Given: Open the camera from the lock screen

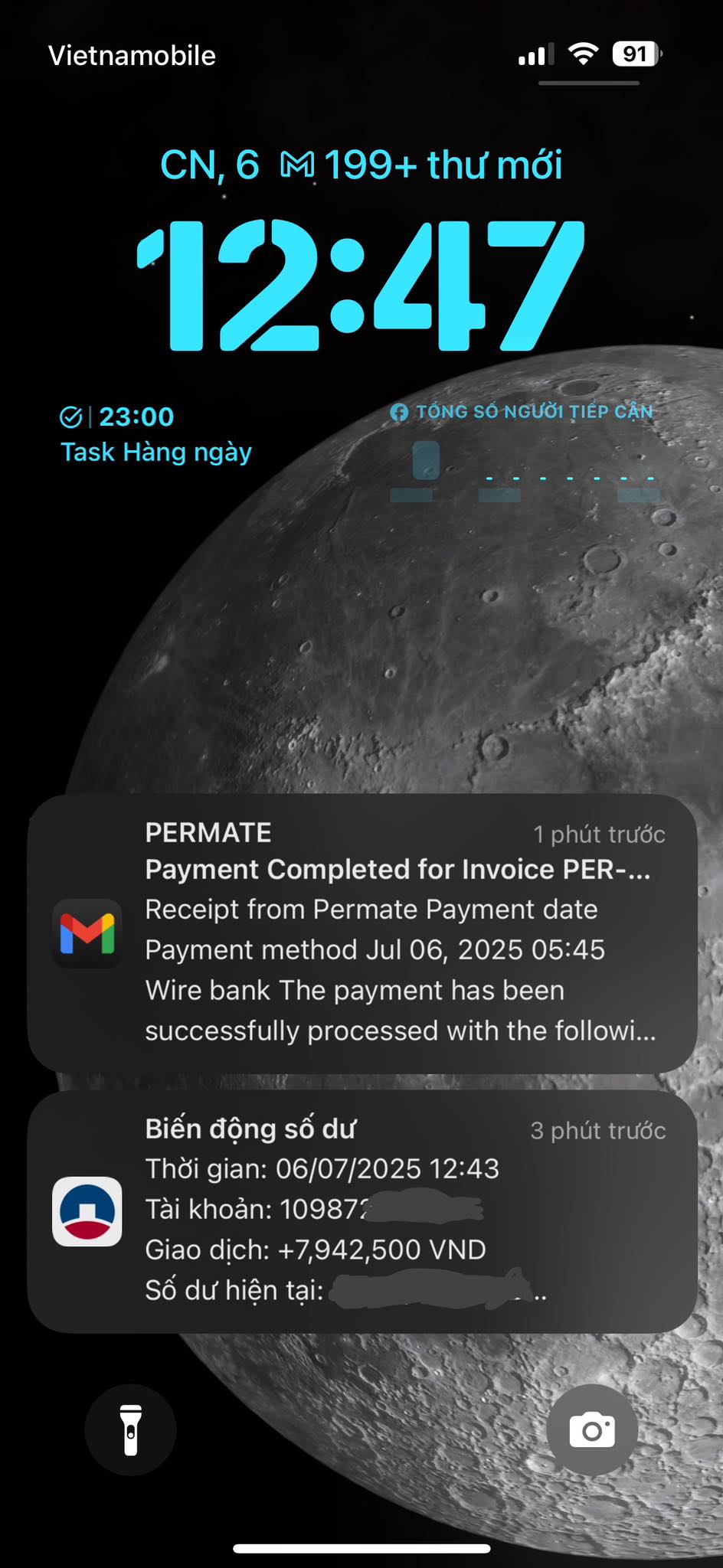Looking at the screenshot, I should pyautogui.click(x=591, y=1429).
